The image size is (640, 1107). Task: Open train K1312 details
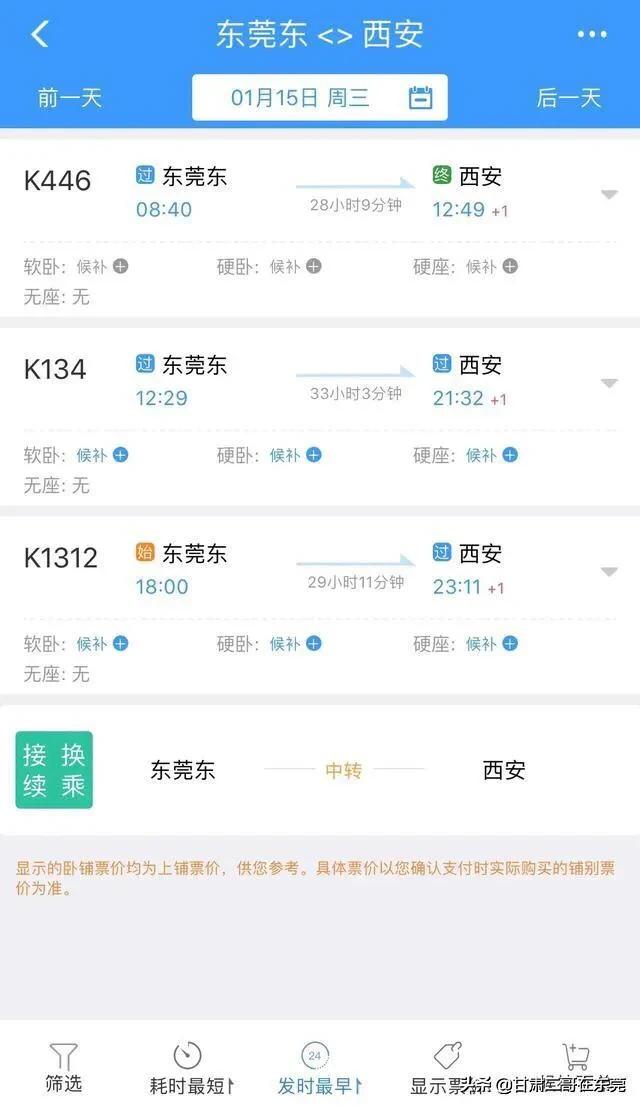click(320, 605)
